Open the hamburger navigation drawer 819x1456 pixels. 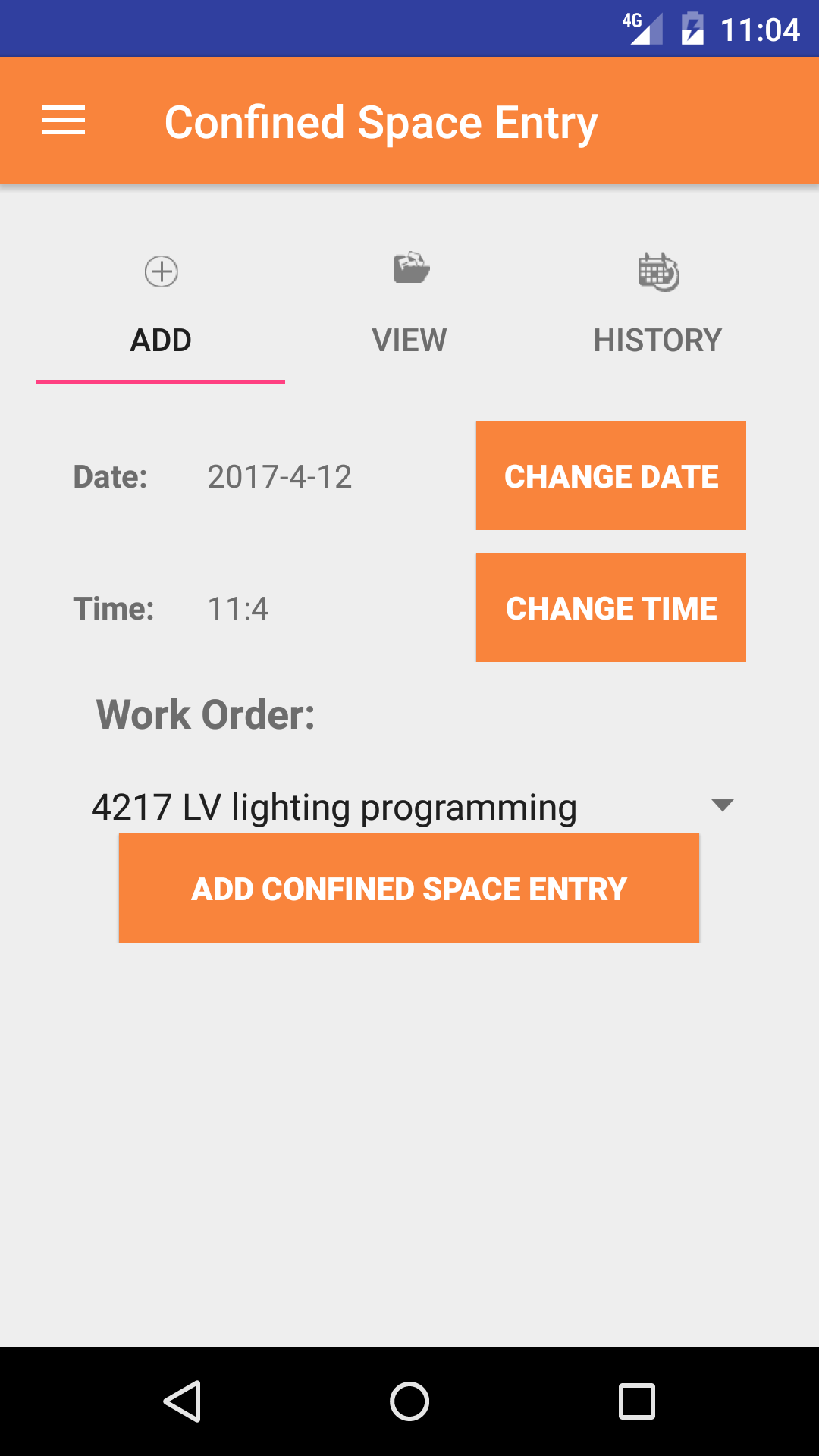coord(64,121)
